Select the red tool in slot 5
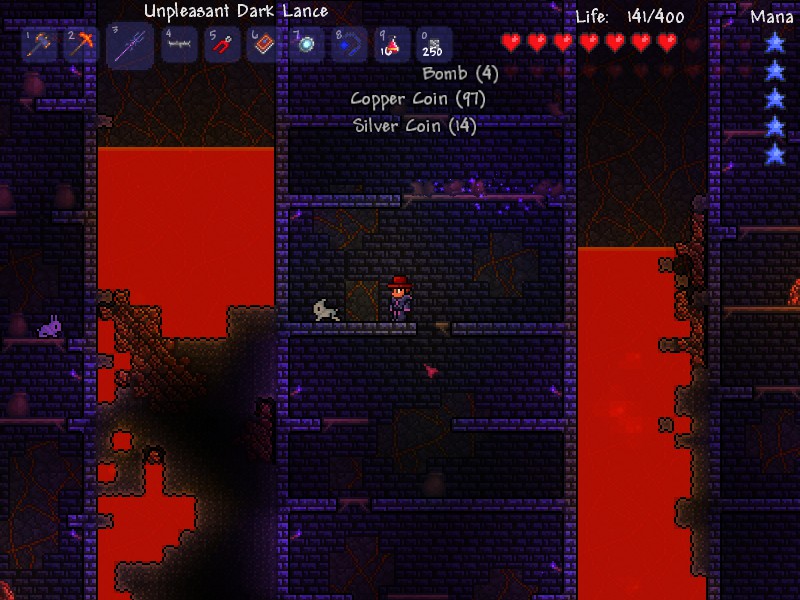 pos(222,45)
